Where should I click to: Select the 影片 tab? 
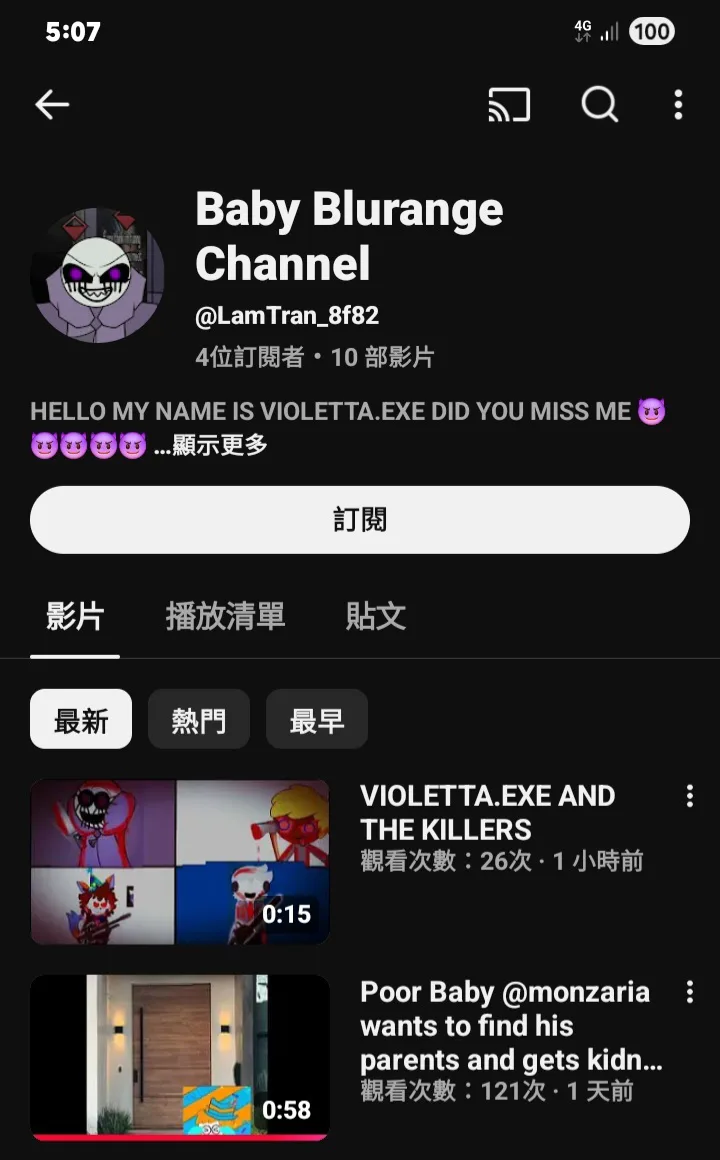tap(75, 616)
